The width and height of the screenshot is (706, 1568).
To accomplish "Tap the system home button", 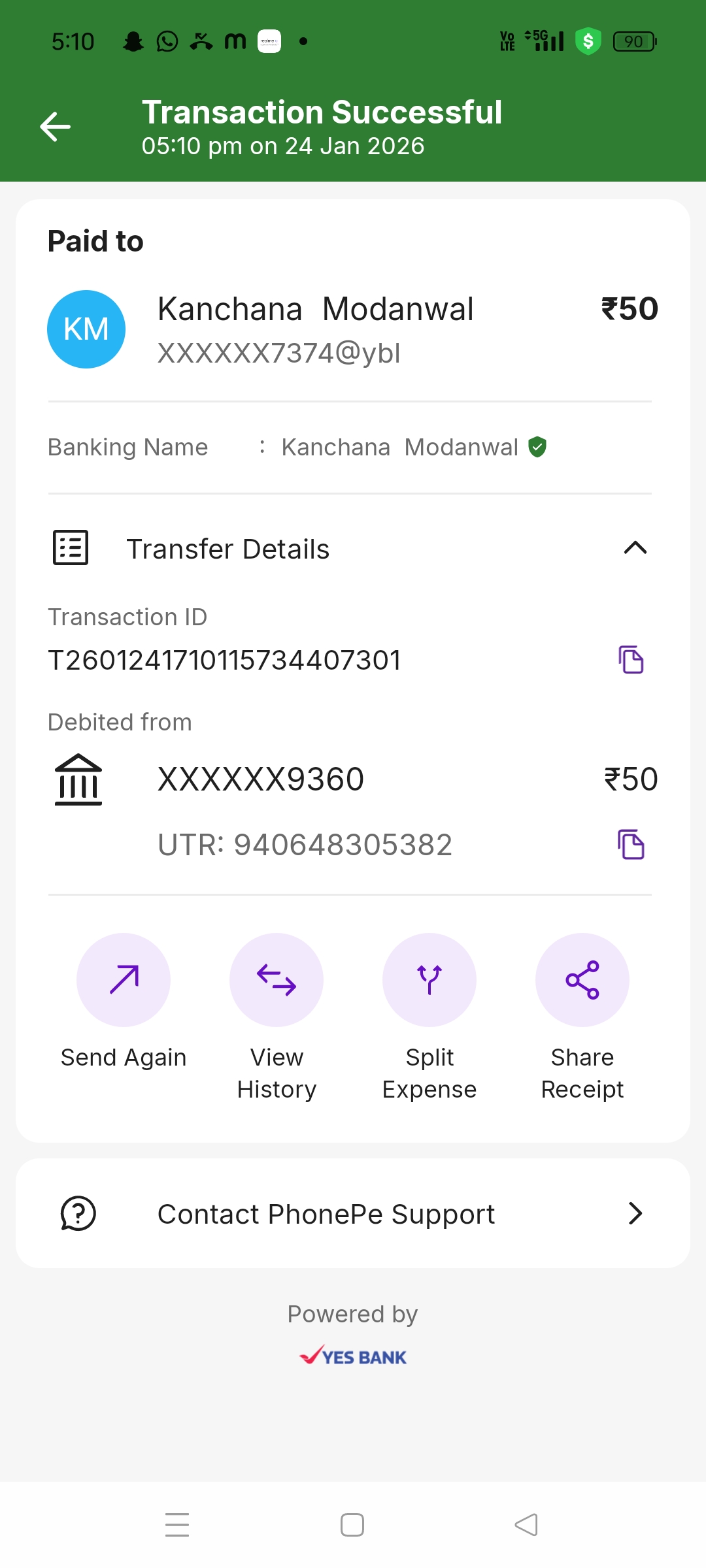I will [x=352, y=1525].
